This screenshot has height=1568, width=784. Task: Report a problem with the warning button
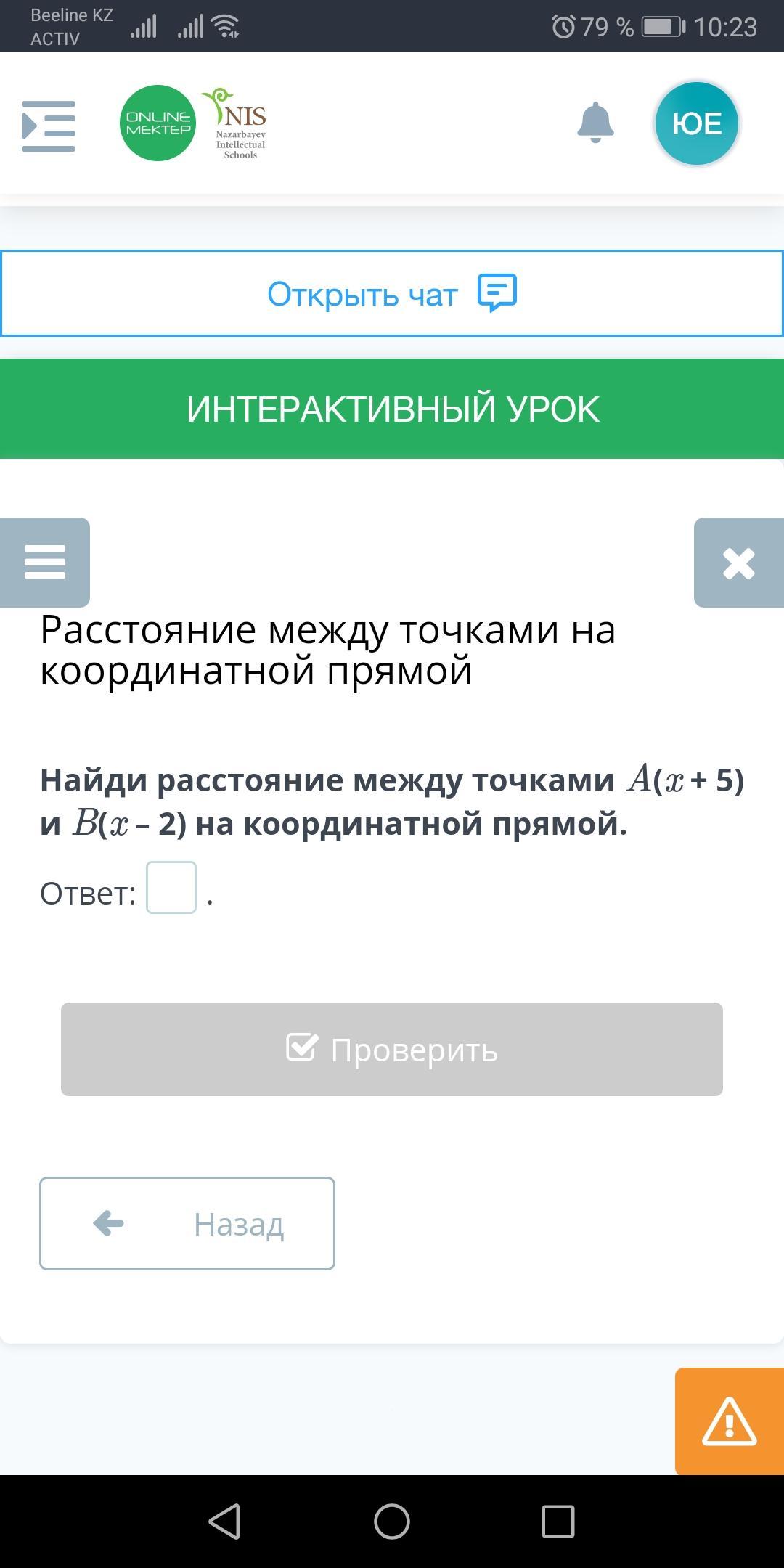point(730,1421)
